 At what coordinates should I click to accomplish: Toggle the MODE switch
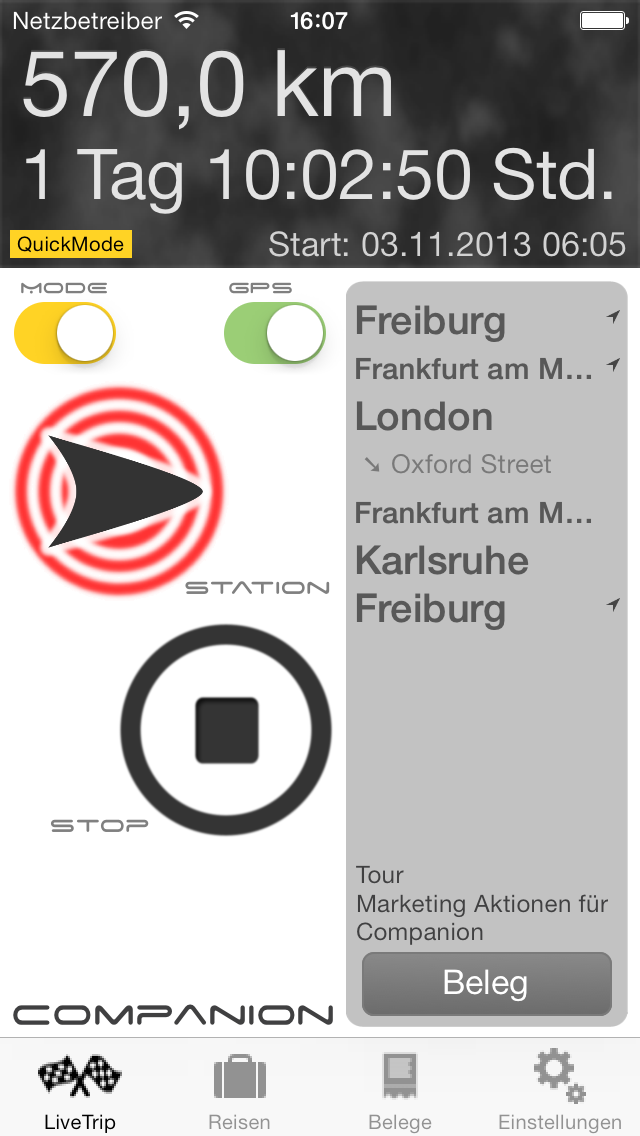pos(65,333)
